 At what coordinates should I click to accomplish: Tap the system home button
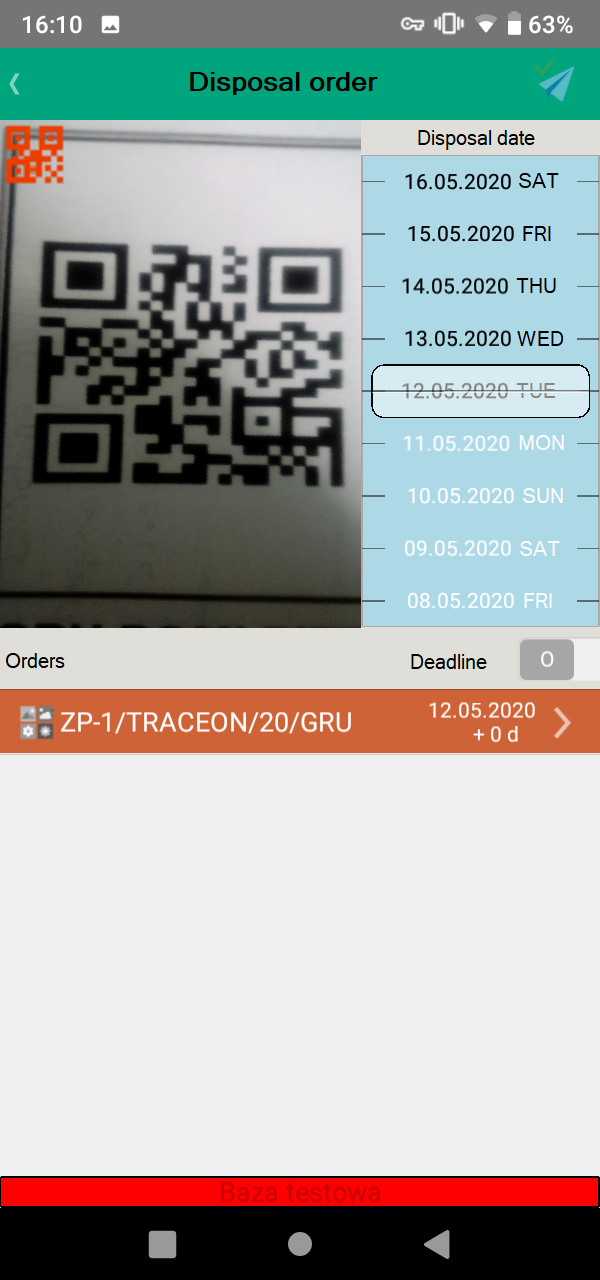click(x=299, y=1243)
